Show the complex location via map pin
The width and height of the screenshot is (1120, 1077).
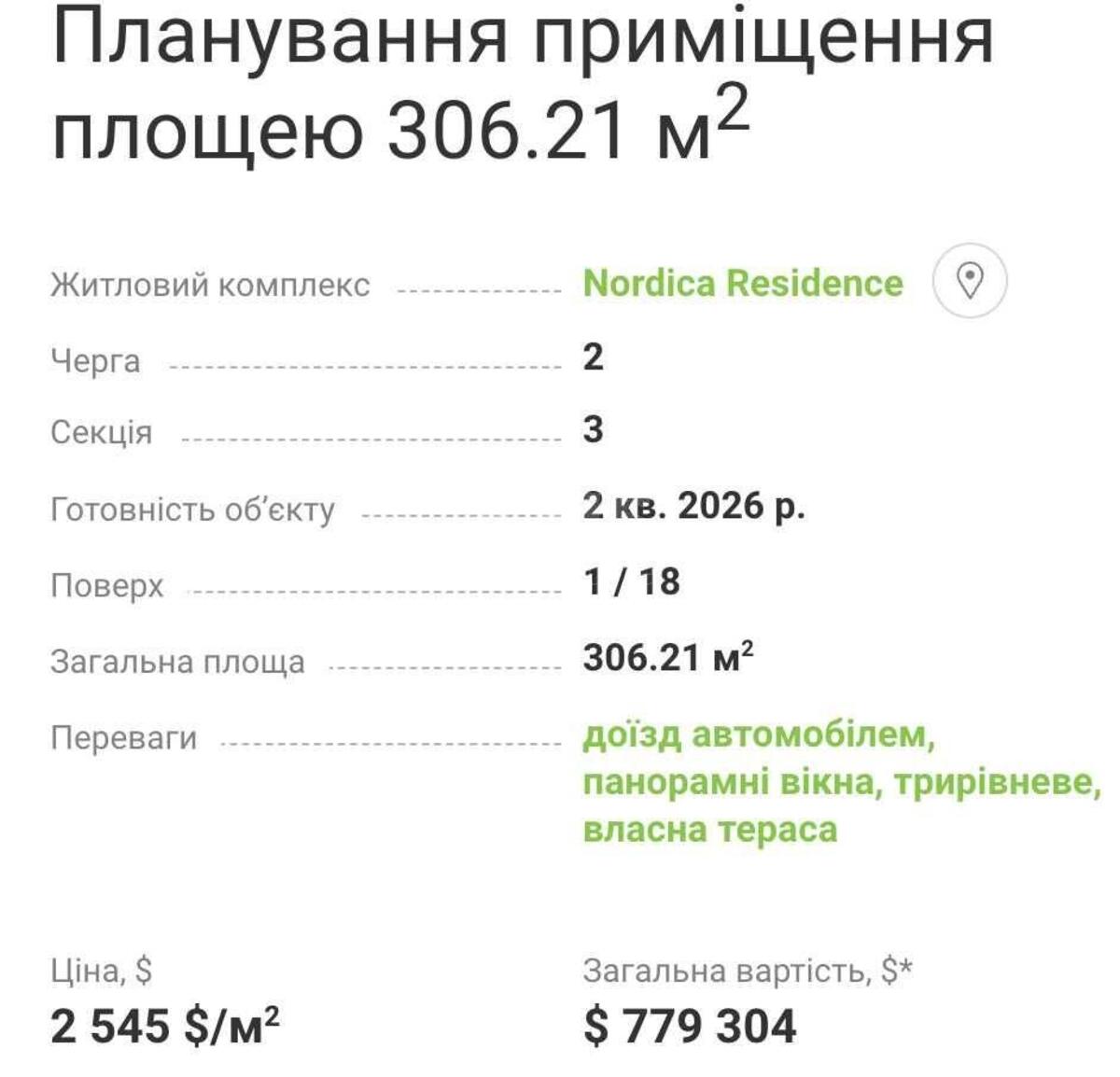970,281
